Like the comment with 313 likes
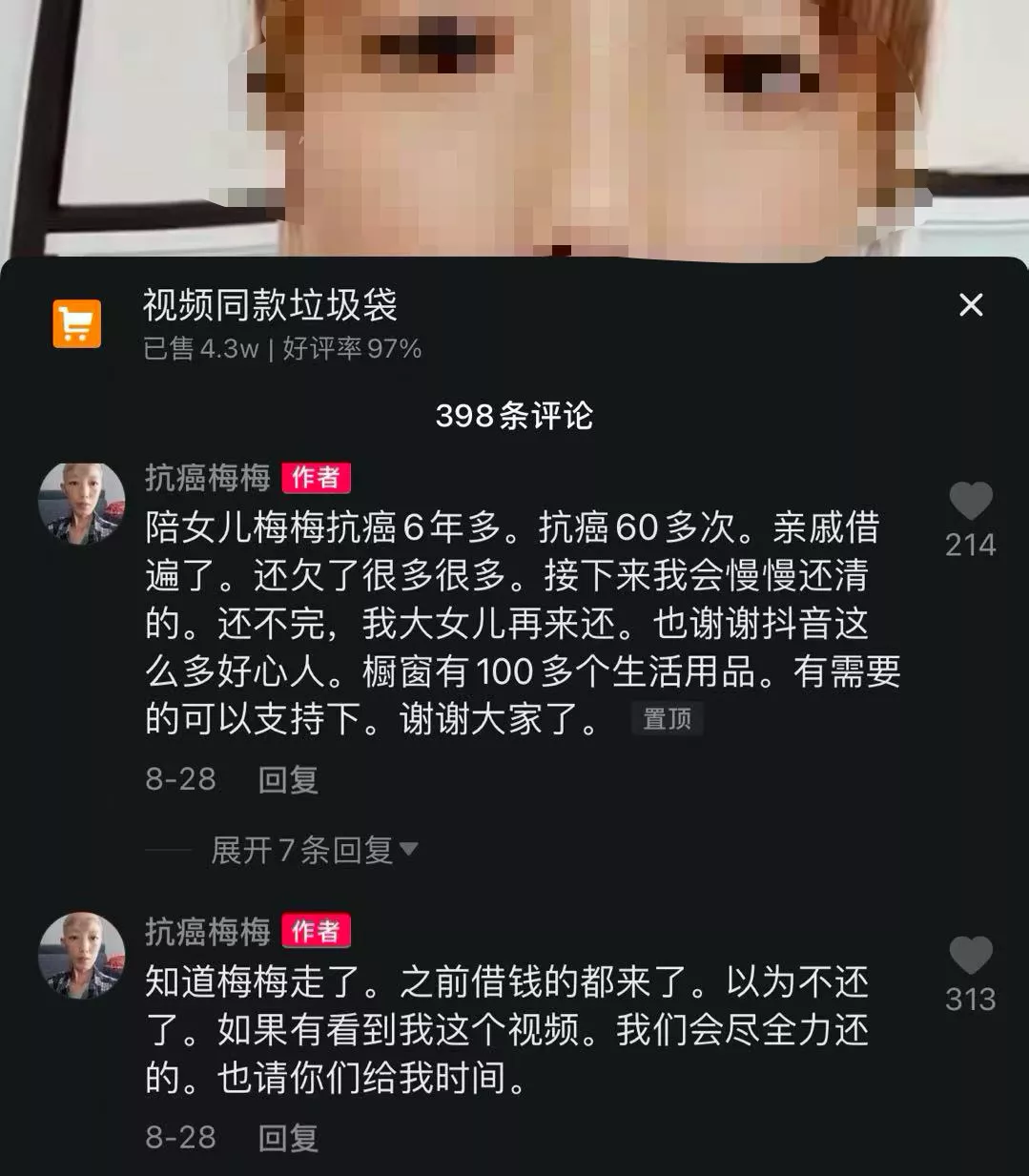Image resolution: width=1029 pixels, height=1176 pixels. point(970,957)
